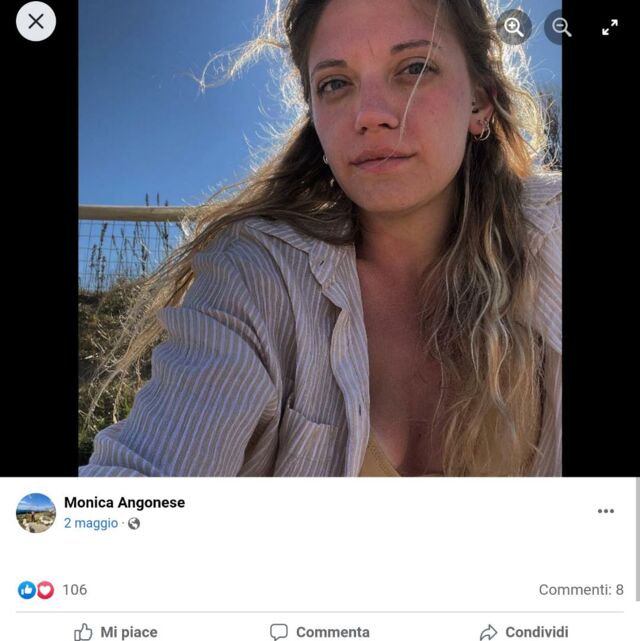Open the post options three-dot menu
640x641 pixels.
(606, 511)
